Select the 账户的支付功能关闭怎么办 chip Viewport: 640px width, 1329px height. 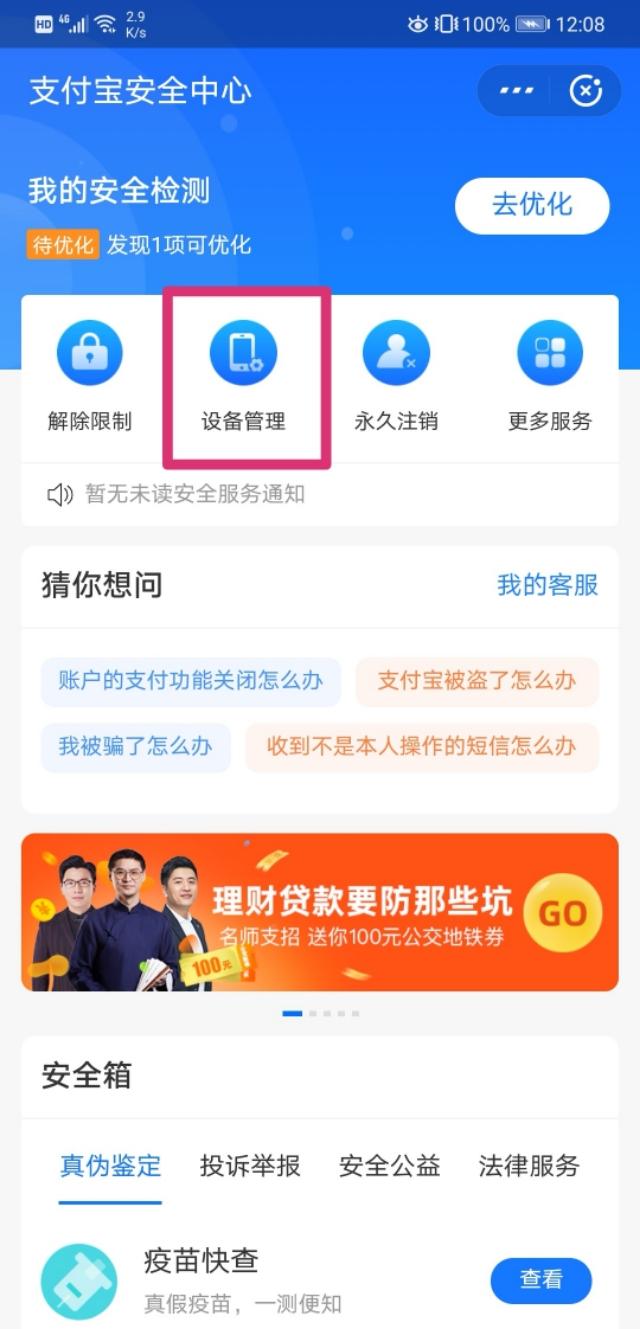(191, 682)
